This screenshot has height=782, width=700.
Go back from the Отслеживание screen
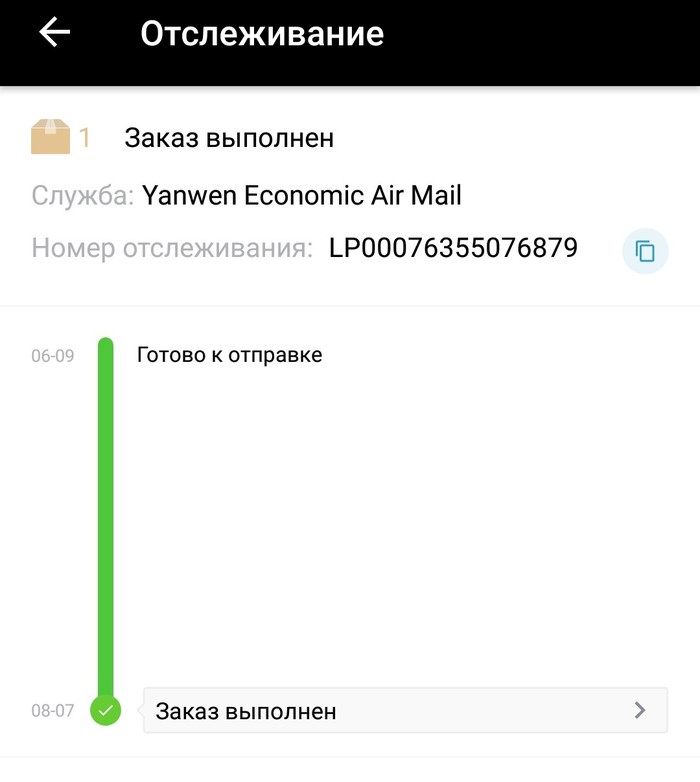coord(55,33)
